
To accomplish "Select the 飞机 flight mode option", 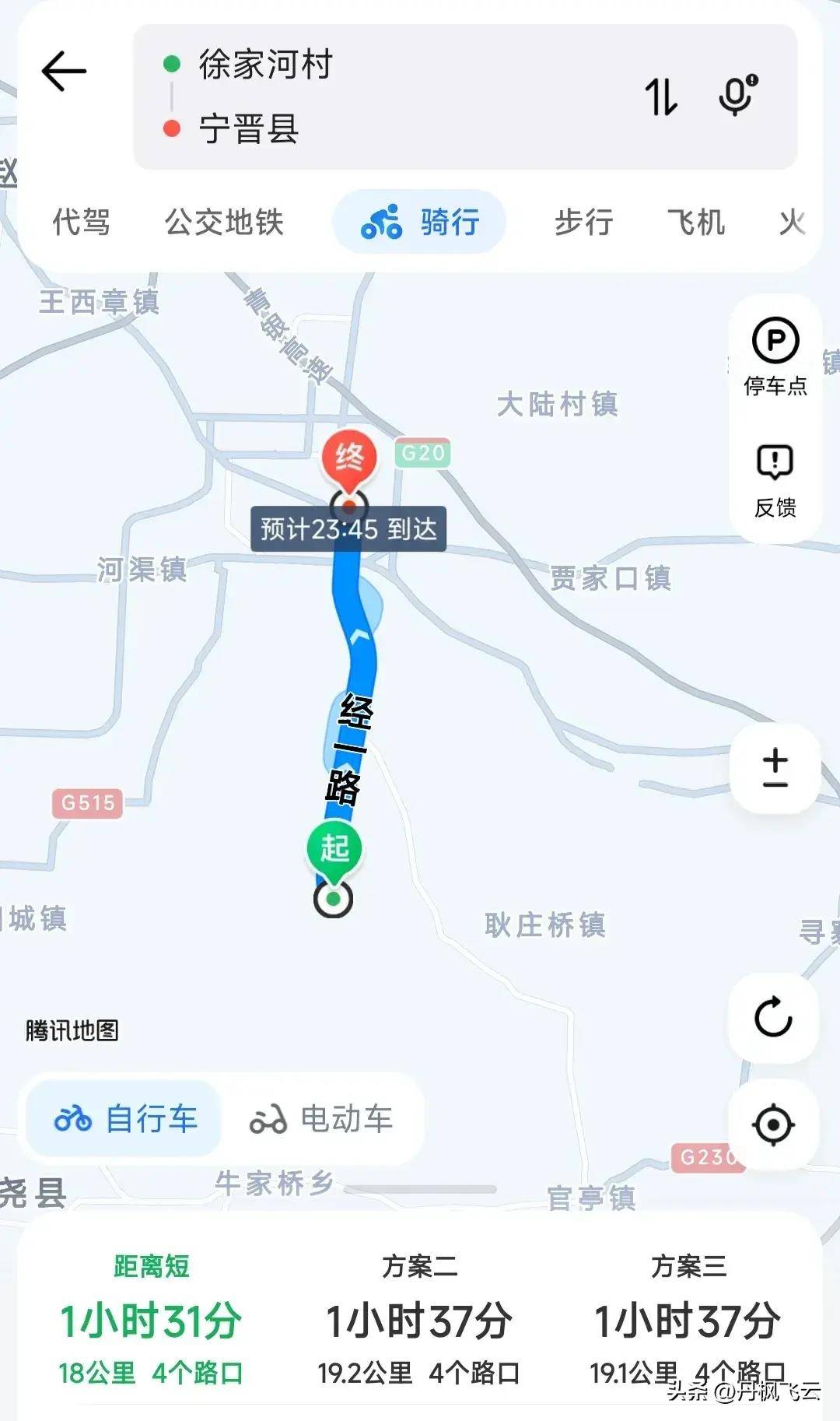I will tap(695, 222).
